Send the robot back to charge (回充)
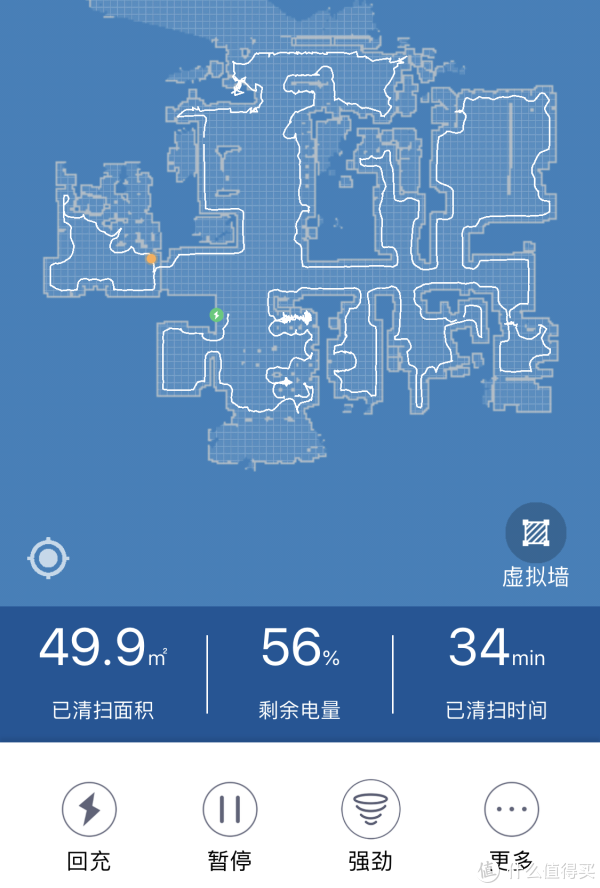The width and height of the screenshot is (600, 888). point(89,809)
